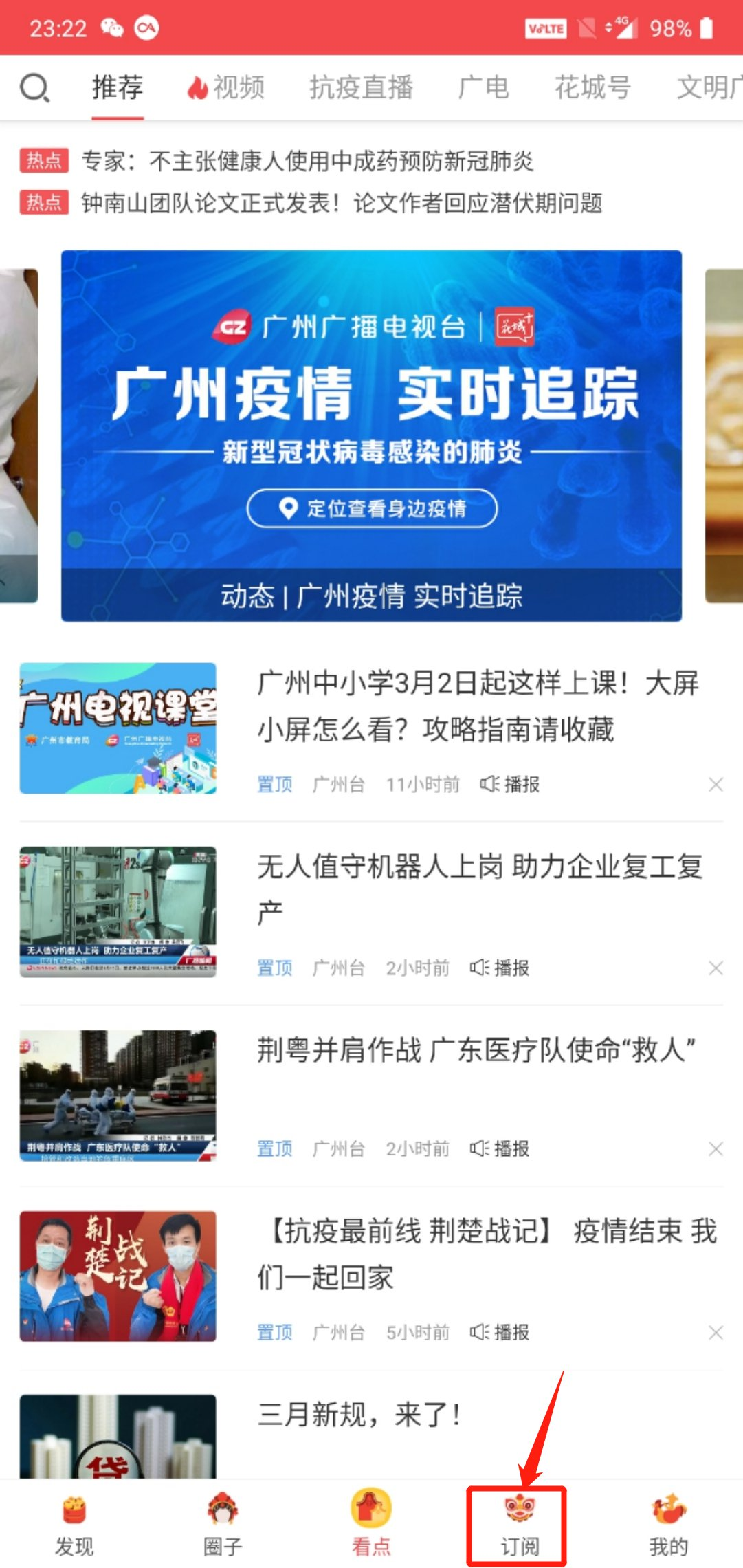Tap the 定位查看身边疫情 button on banner
This screenshot has height=1568, width=743.
pyautogui.click(x=371, y=509)
